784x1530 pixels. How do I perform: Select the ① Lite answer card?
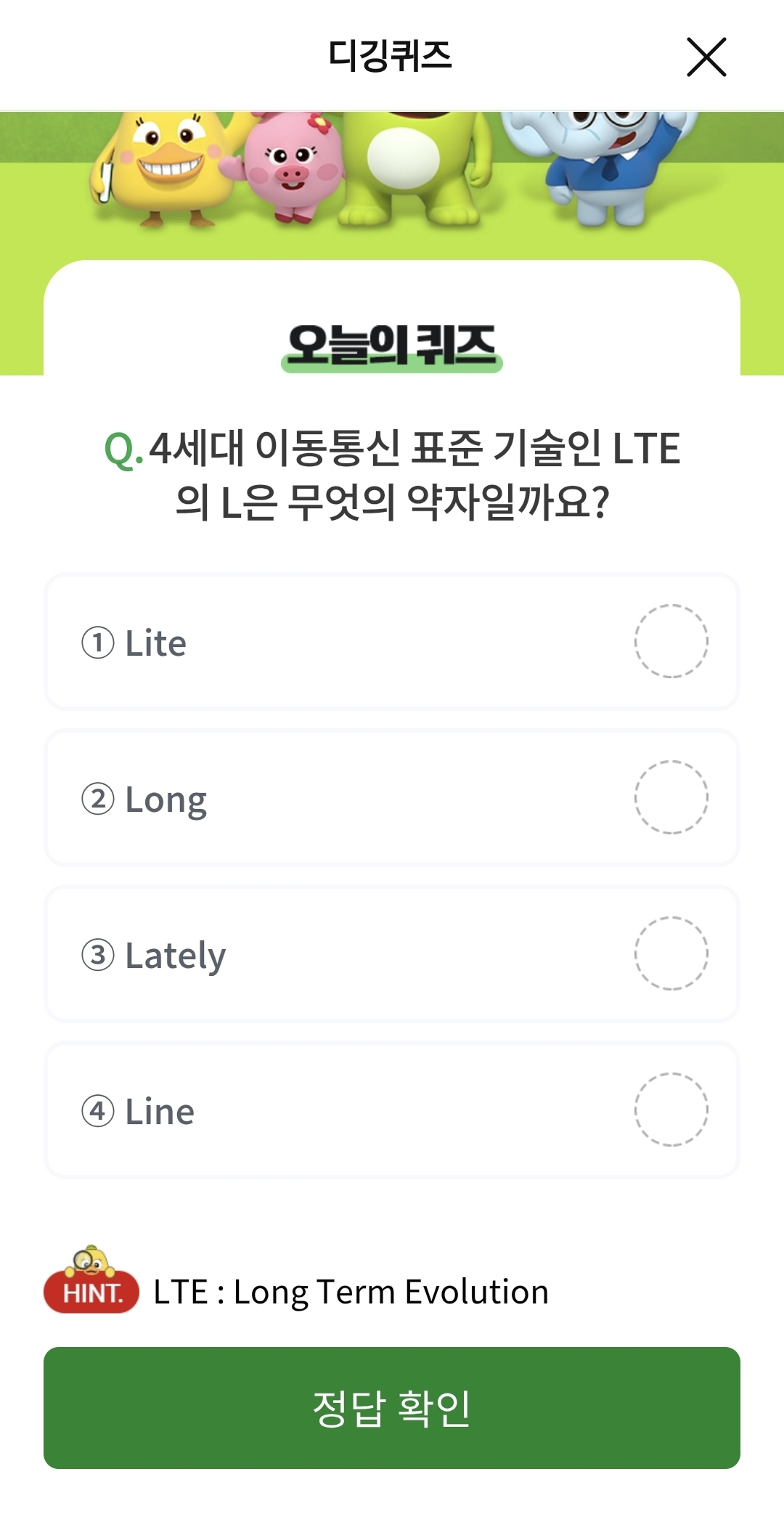(392, 640)
